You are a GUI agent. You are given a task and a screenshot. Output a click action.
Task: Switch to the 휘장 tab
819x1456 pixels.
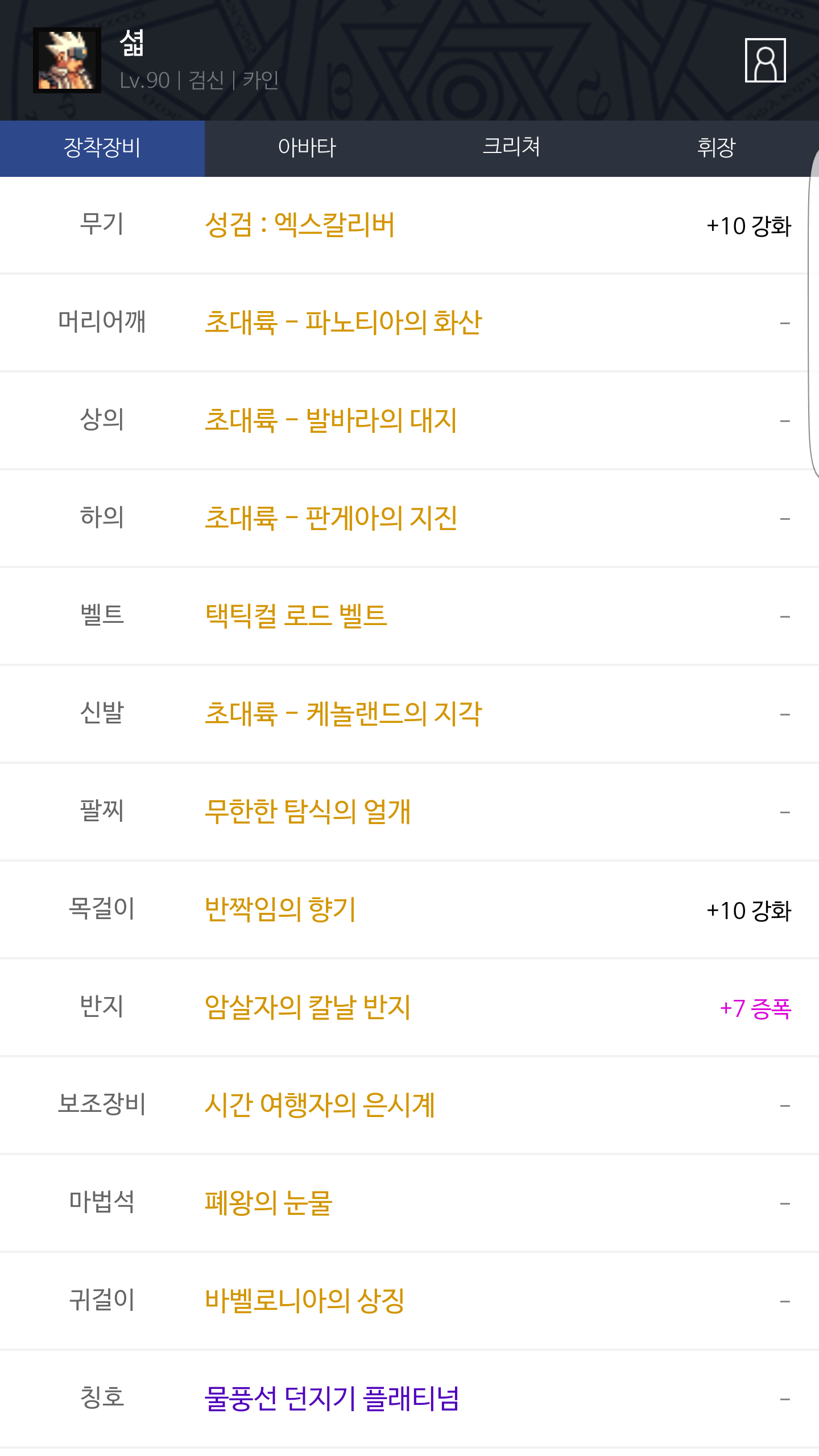tap(716, 148)
